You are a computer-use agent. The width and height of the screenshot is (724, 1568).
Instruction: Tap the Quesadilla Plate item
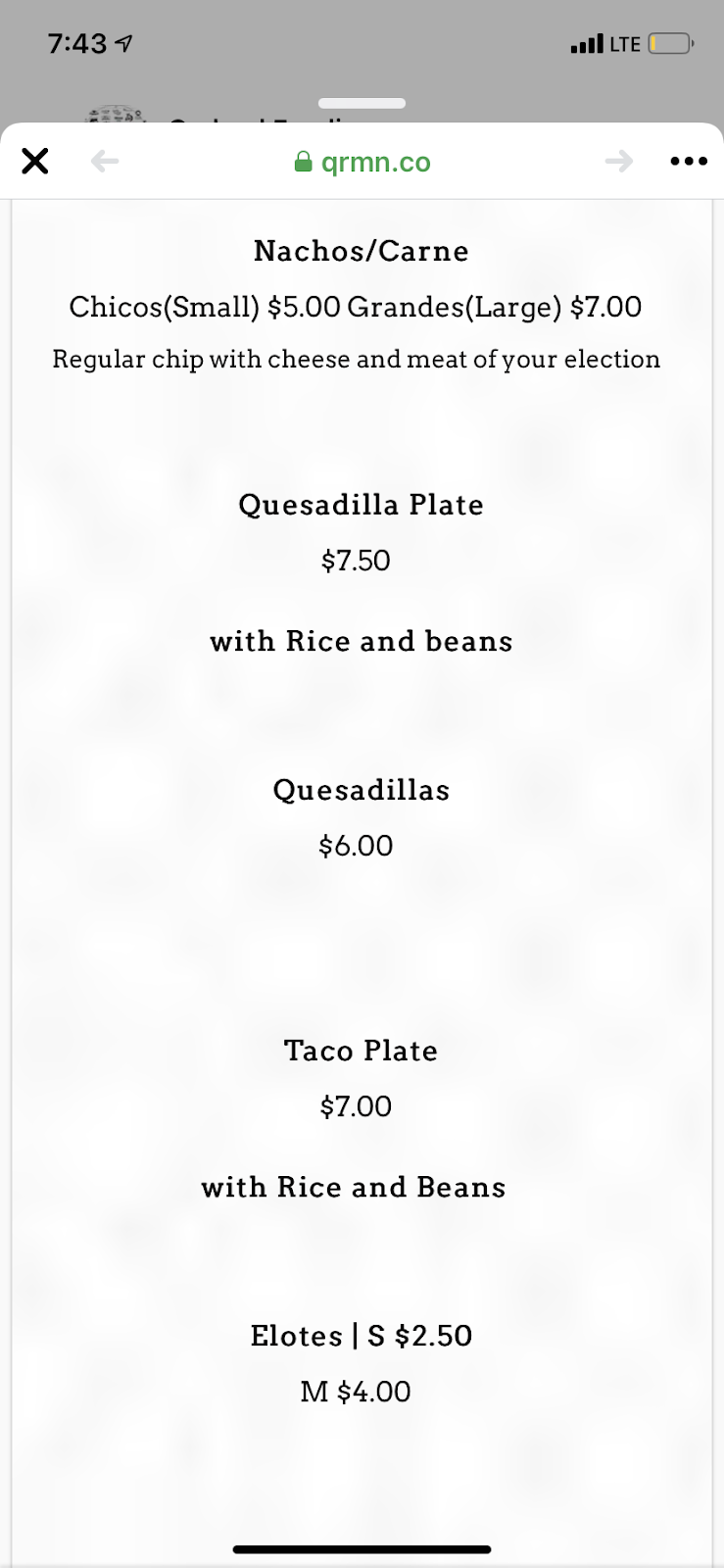tap(361, 504)
